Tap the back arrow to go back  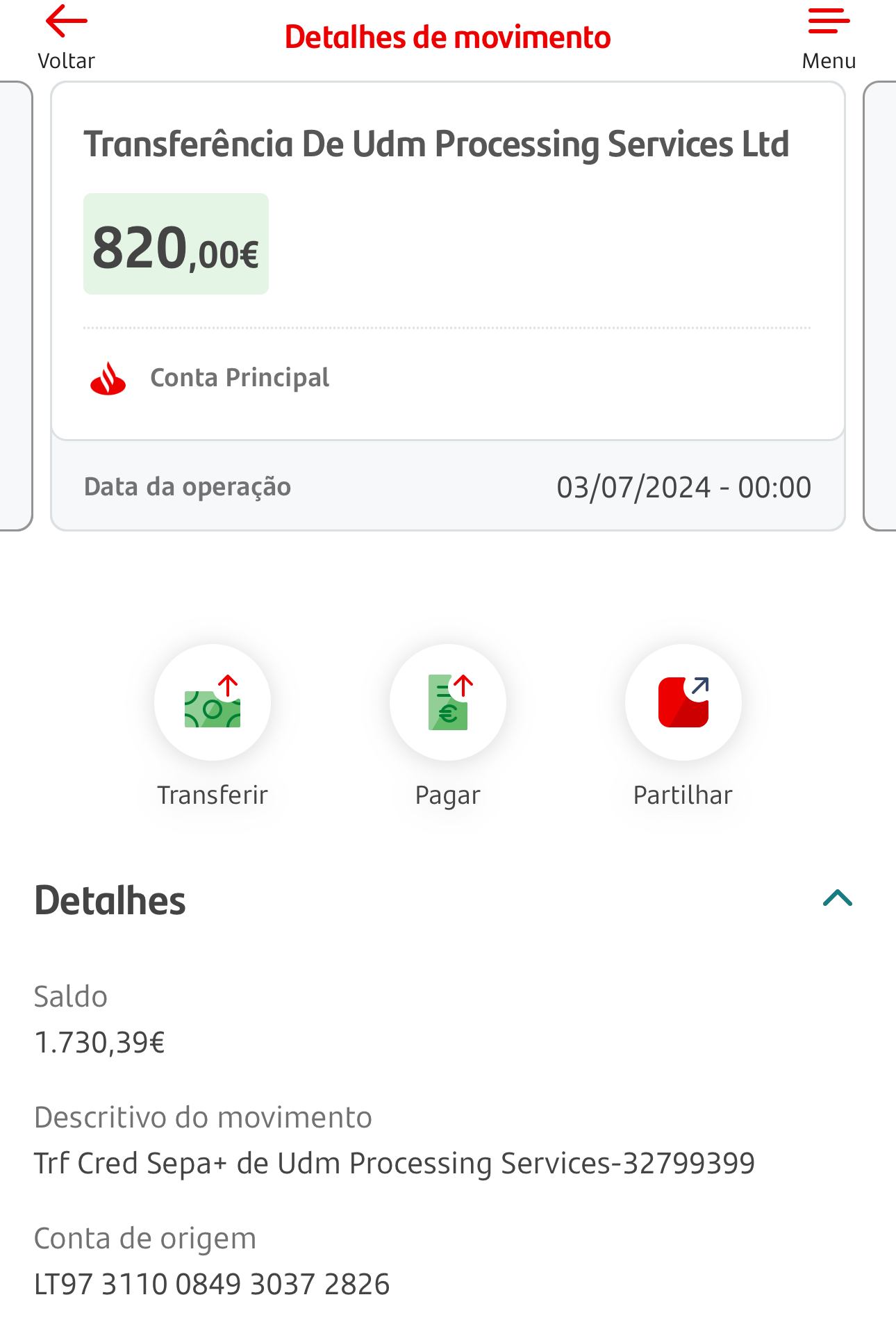click(x=65, y=23)
